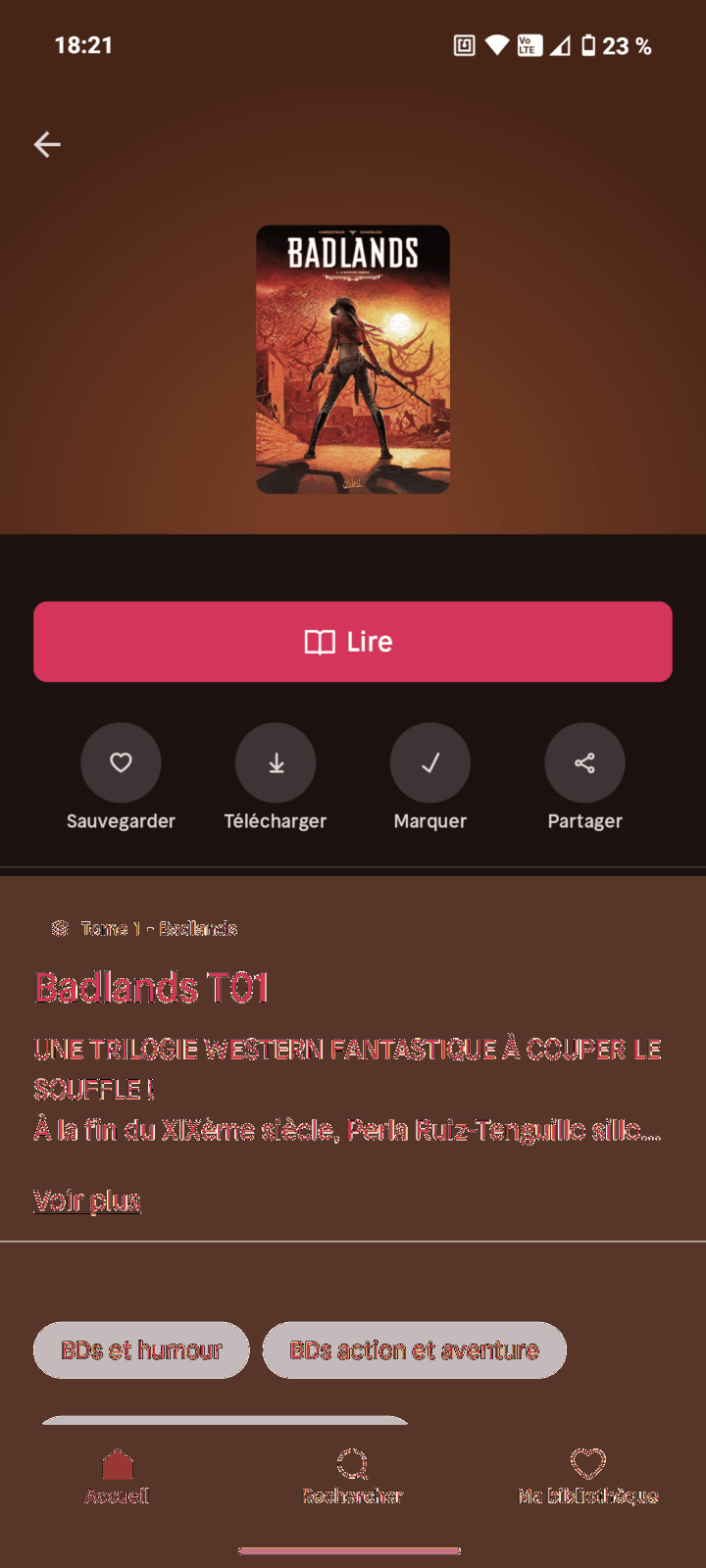The width and height of the screenshot is (706, 1568).
Task: Download Badlands with Télécharger
Action: pos(276,763)
